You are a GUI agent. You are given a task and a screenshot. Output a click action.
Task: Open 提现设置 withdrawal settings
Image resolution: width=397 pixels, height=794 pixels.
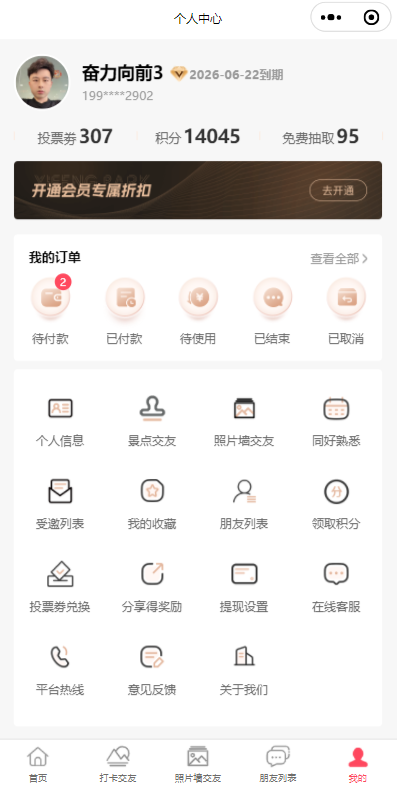click(x=244, y=587)
